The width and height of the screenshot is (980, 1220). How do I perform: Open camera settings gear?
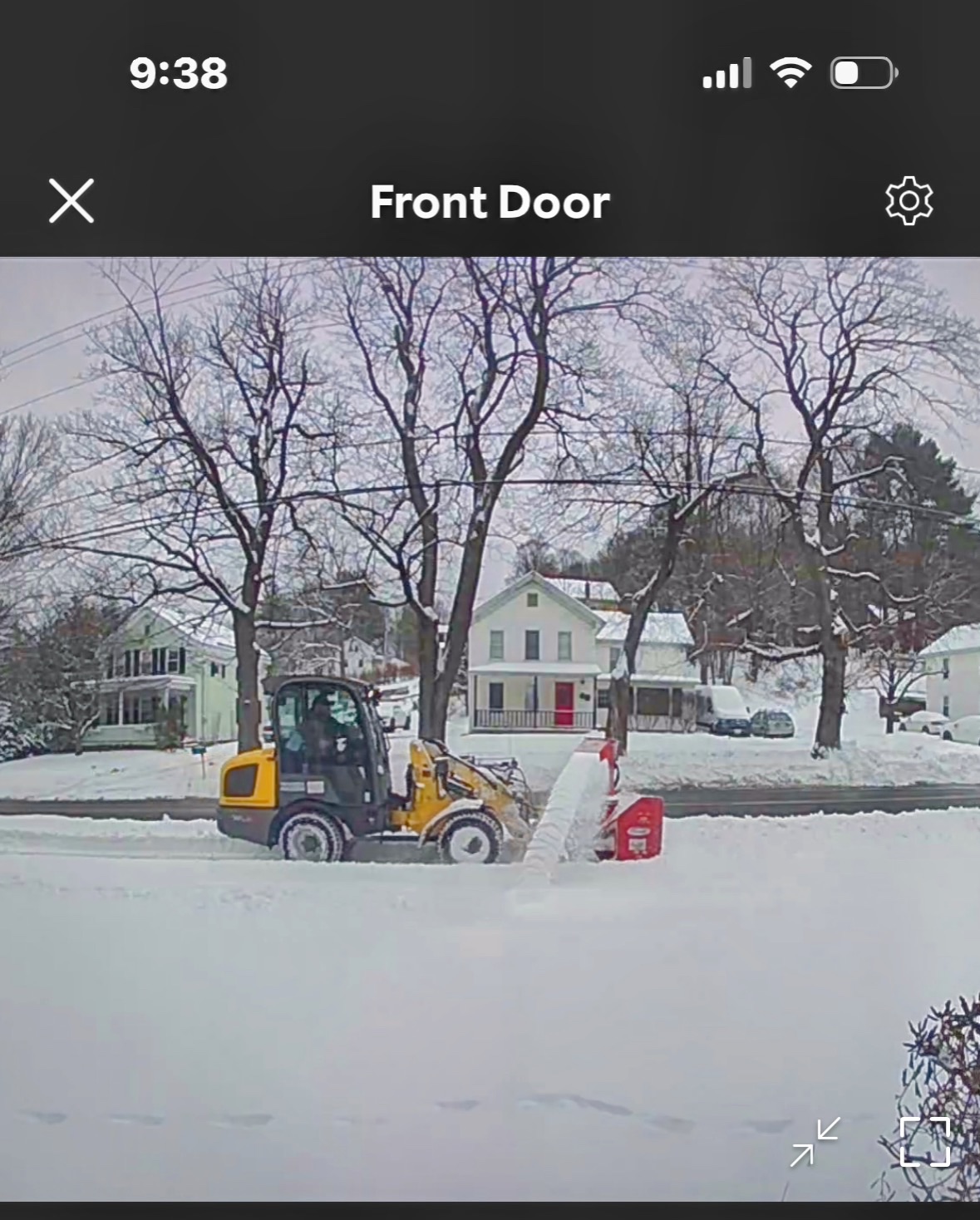click(x=909, y=201)
